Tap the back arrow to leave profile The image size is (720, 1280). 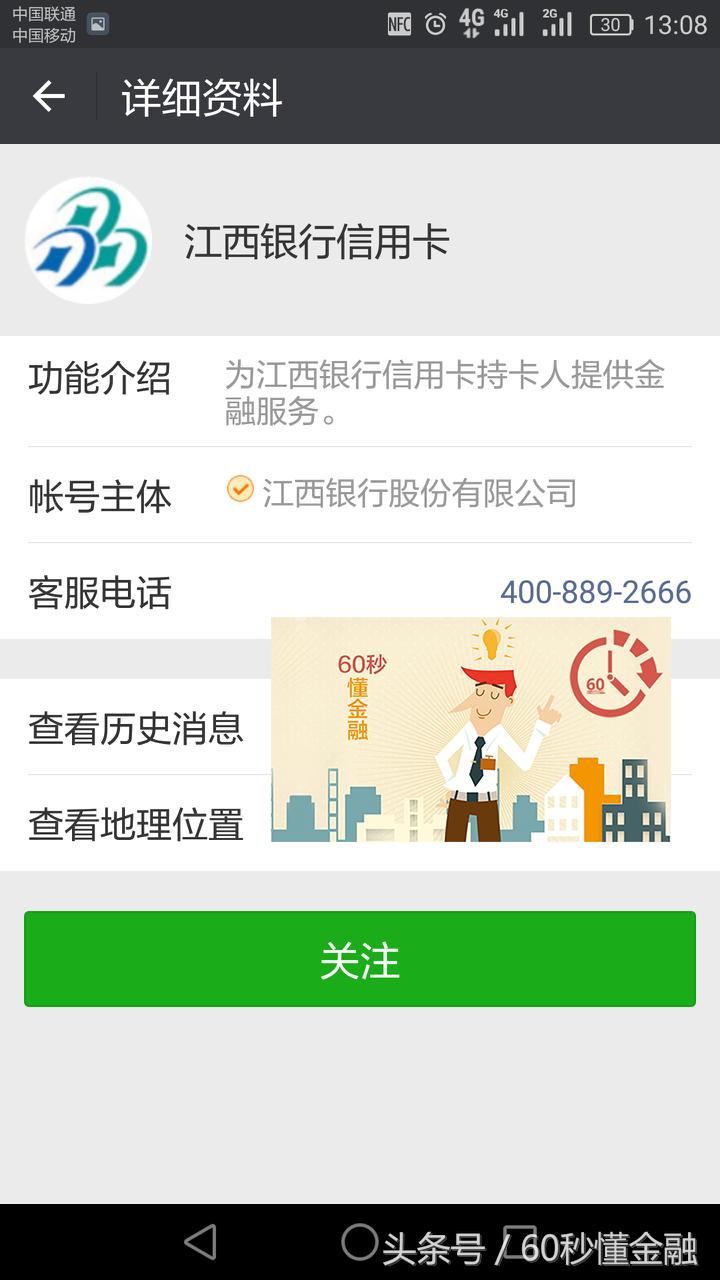pyautogui.click(x=48, y=97)
